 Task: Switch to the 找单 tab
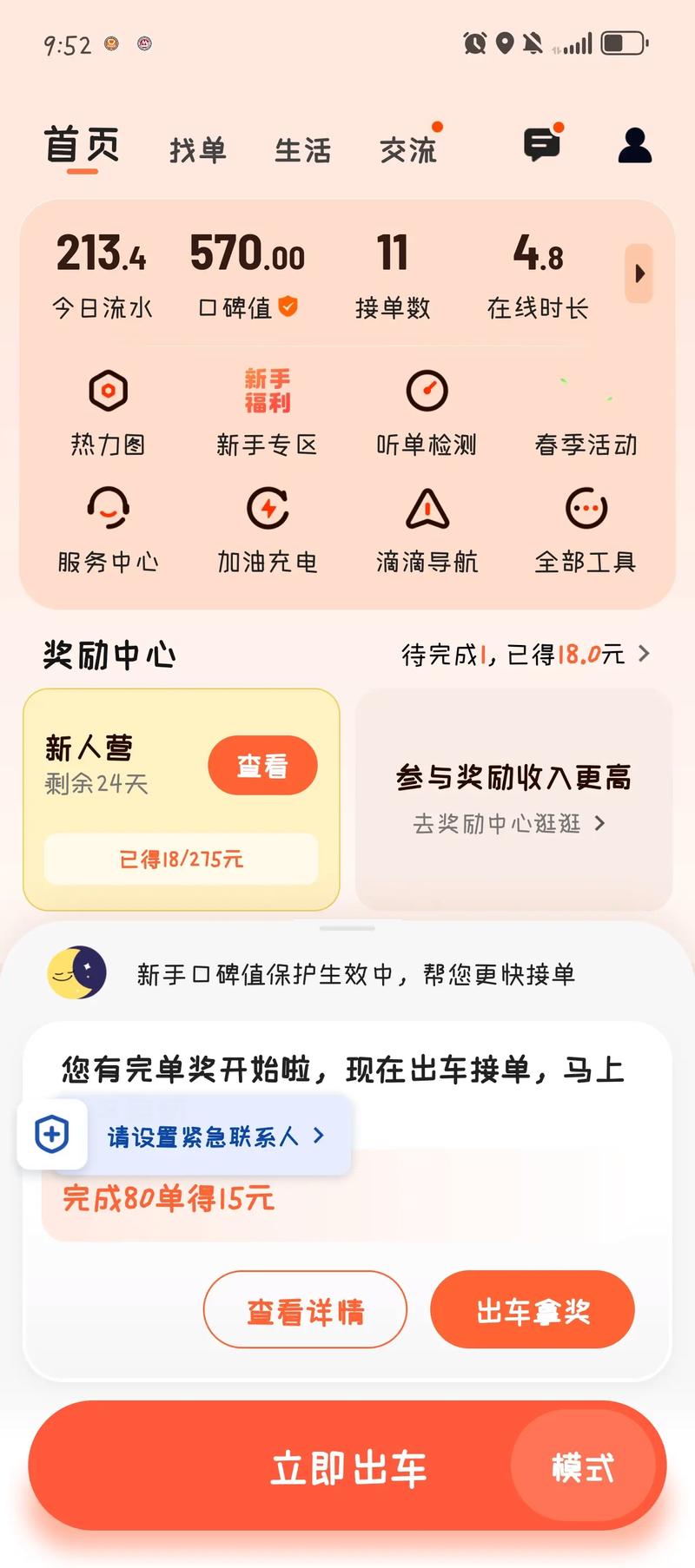point(198,149)
